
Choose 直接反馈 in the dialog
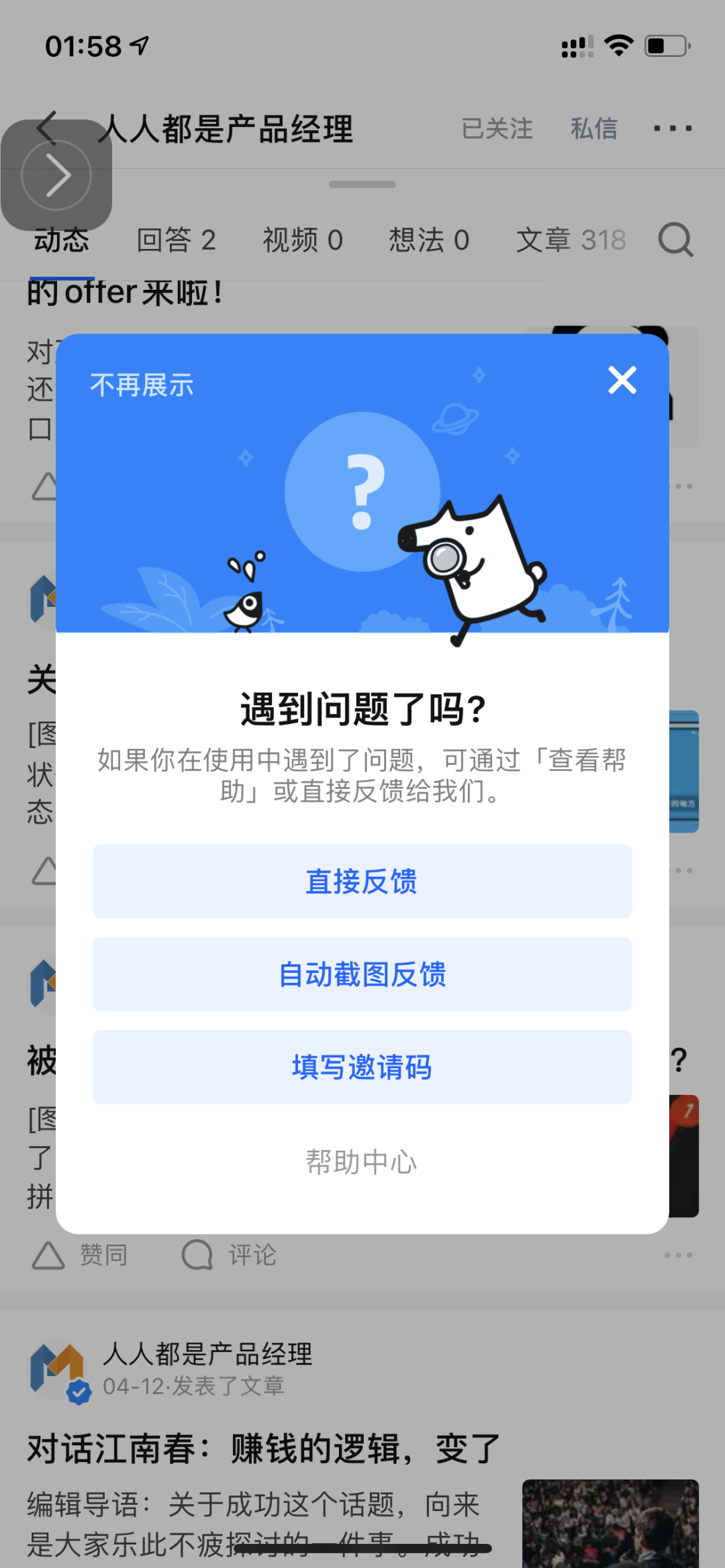[x=362, y=881]
